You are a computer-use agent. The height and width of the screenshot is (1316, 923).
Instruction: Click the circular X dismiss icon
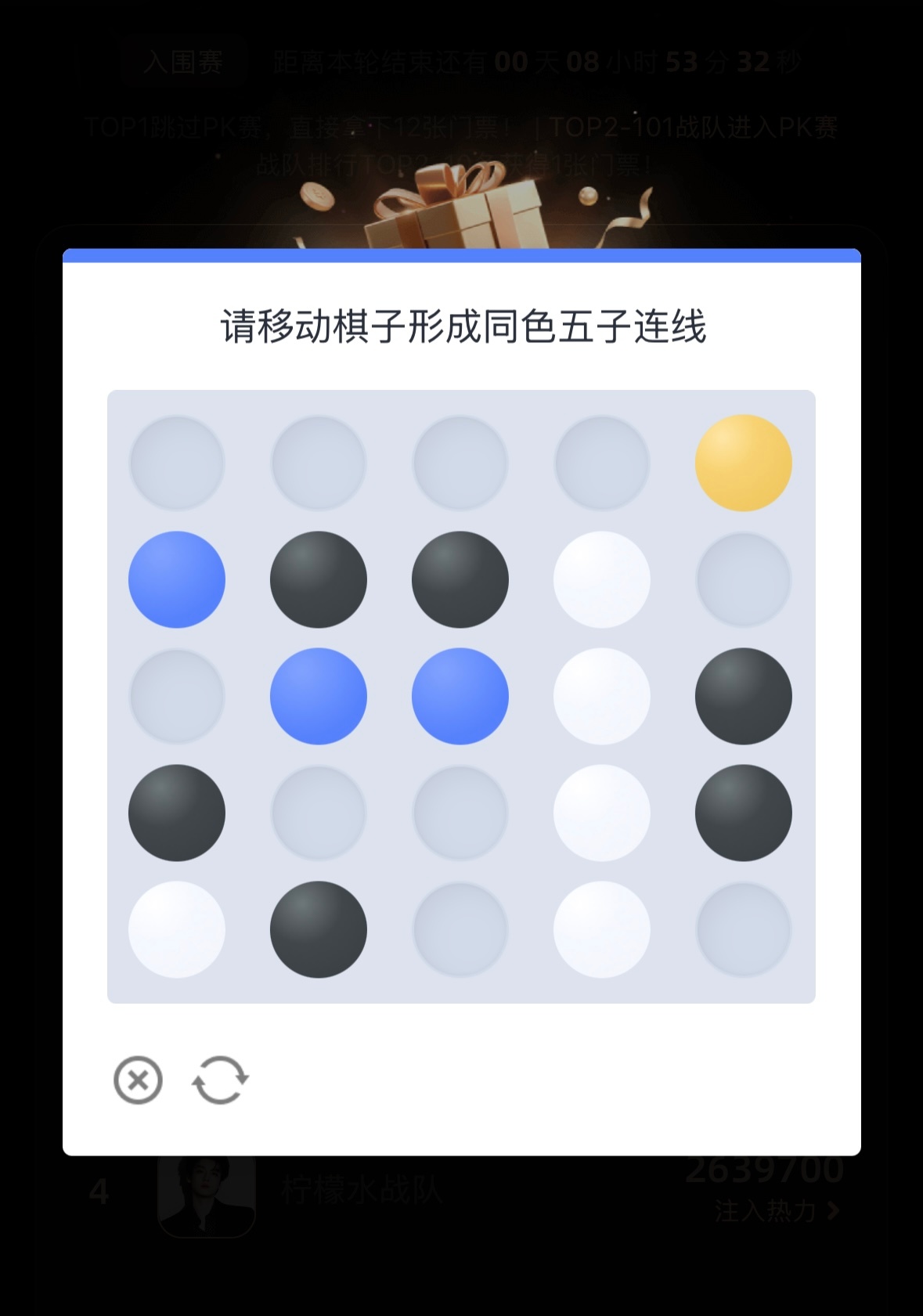(138, 1079)
